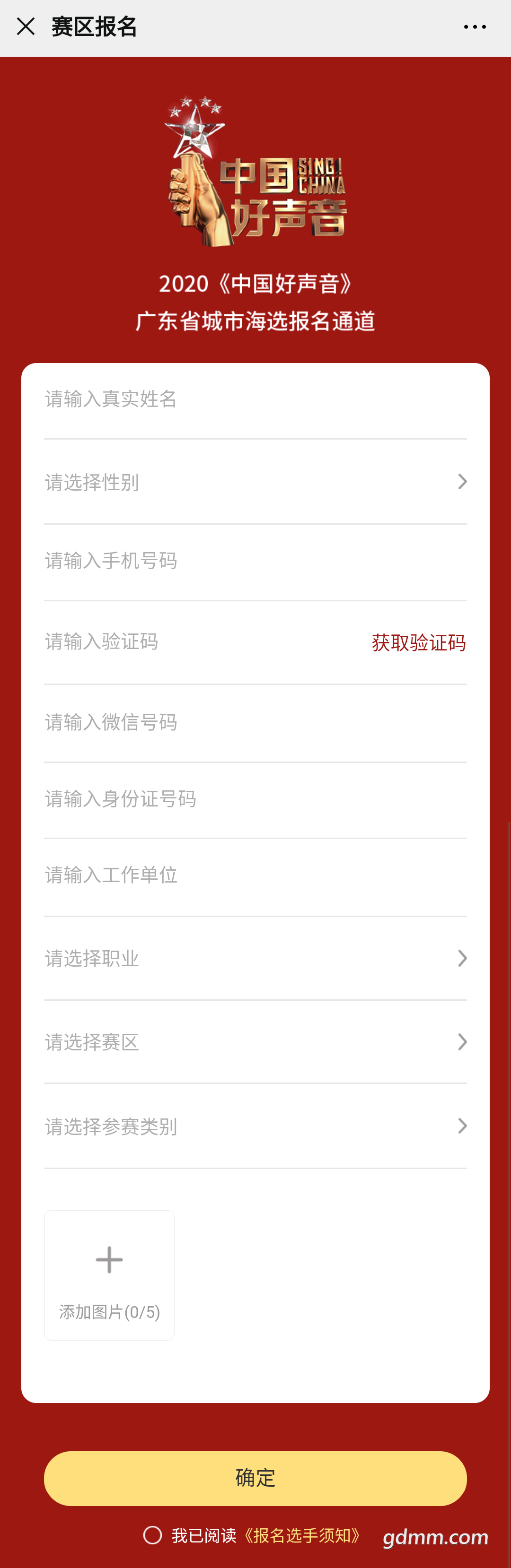The width and height of the screenshot is (511, 1568).
Task: Check the 我已阅读 agreement circle
Action: (152, 1535)
